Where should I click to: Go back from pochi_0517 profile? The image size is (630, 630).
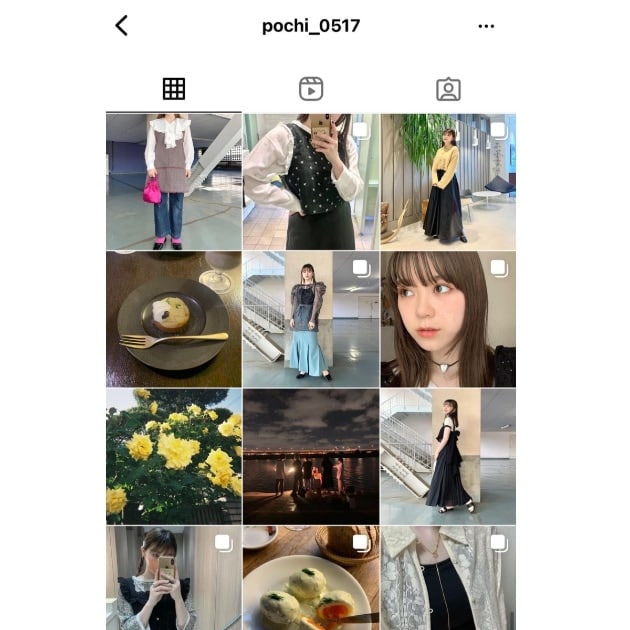[x=122, y=26]
